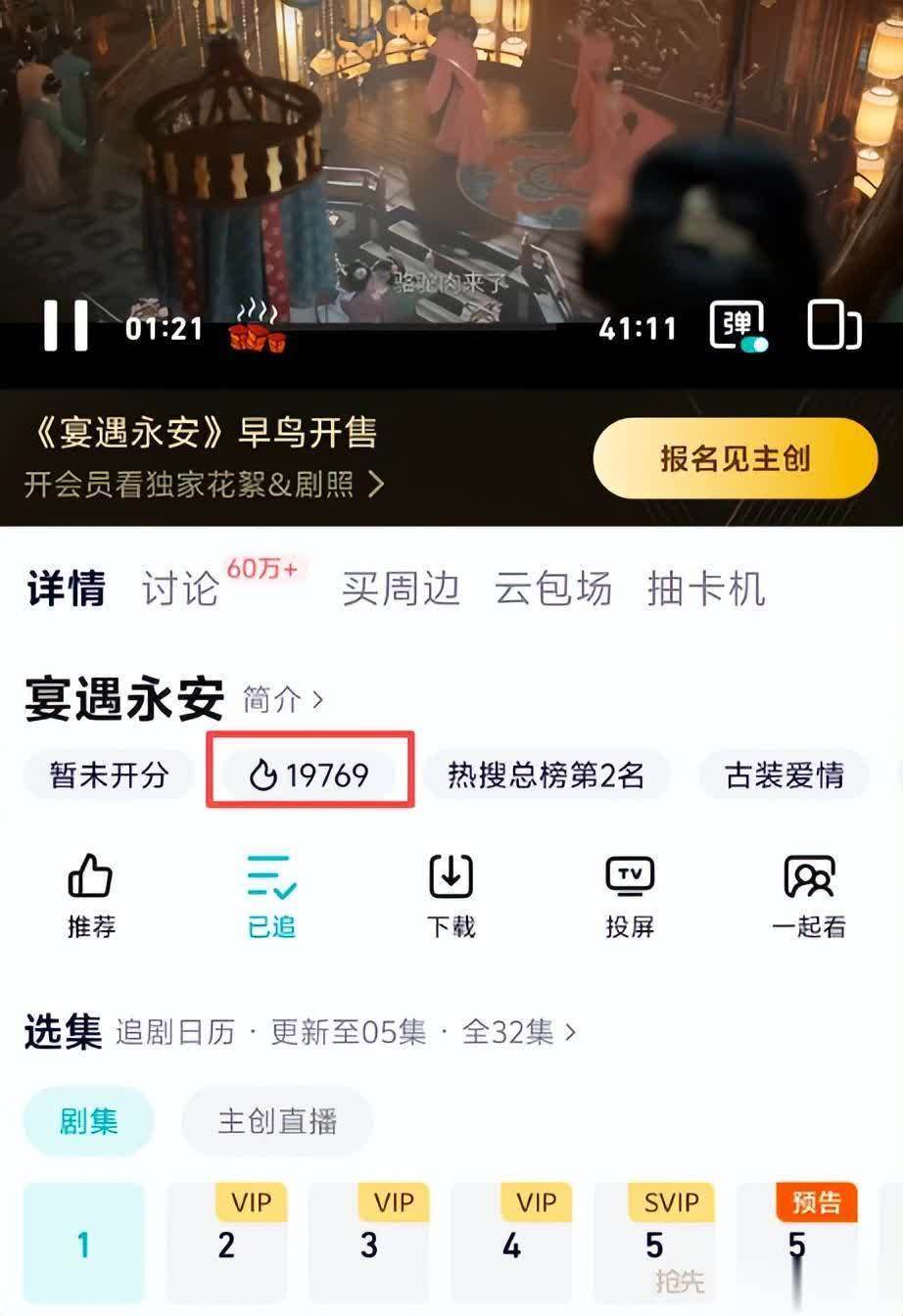The height and width of the screenshot is (1316, 903).
Task: Download episodes with 下载
Action: (451, 896)
